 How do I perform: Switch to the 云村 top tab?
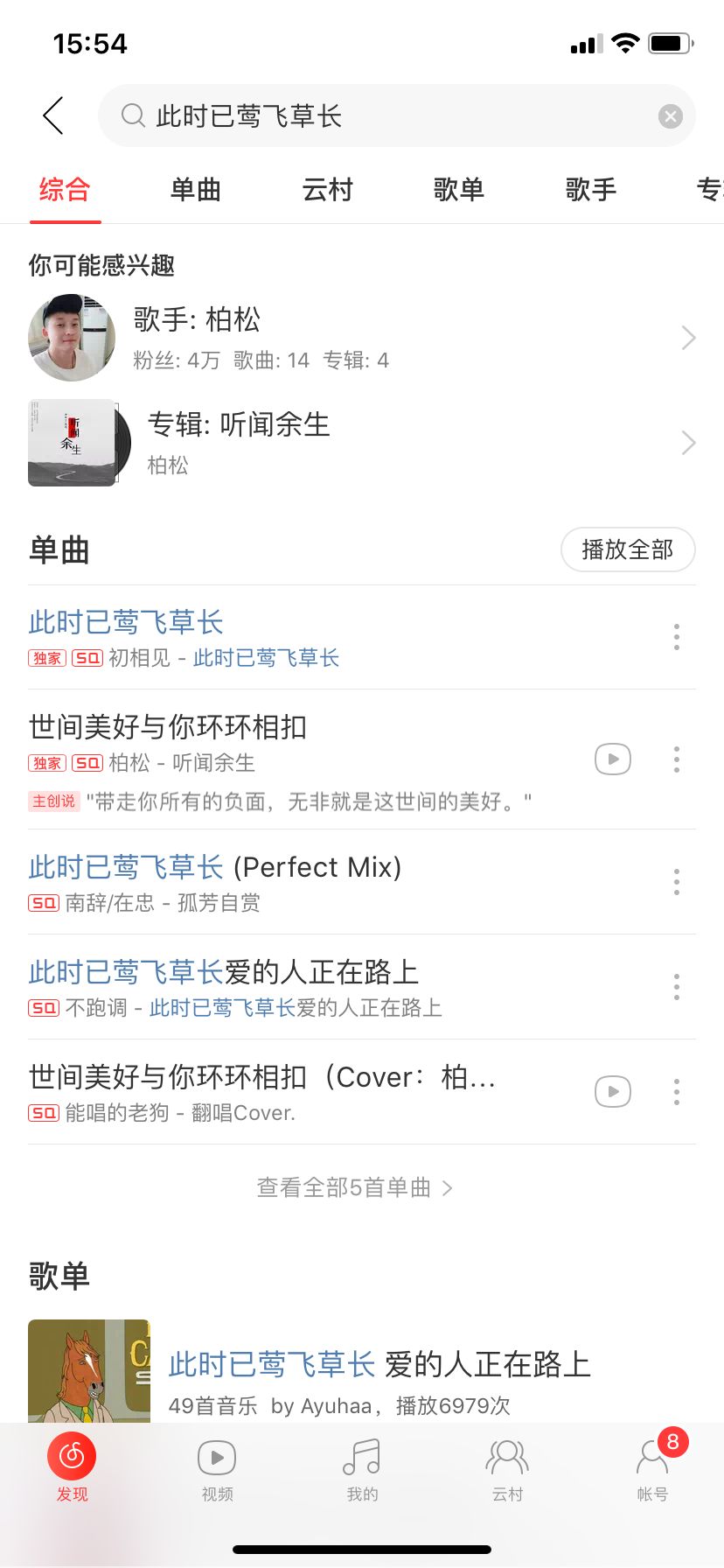(x=328, y=190)
